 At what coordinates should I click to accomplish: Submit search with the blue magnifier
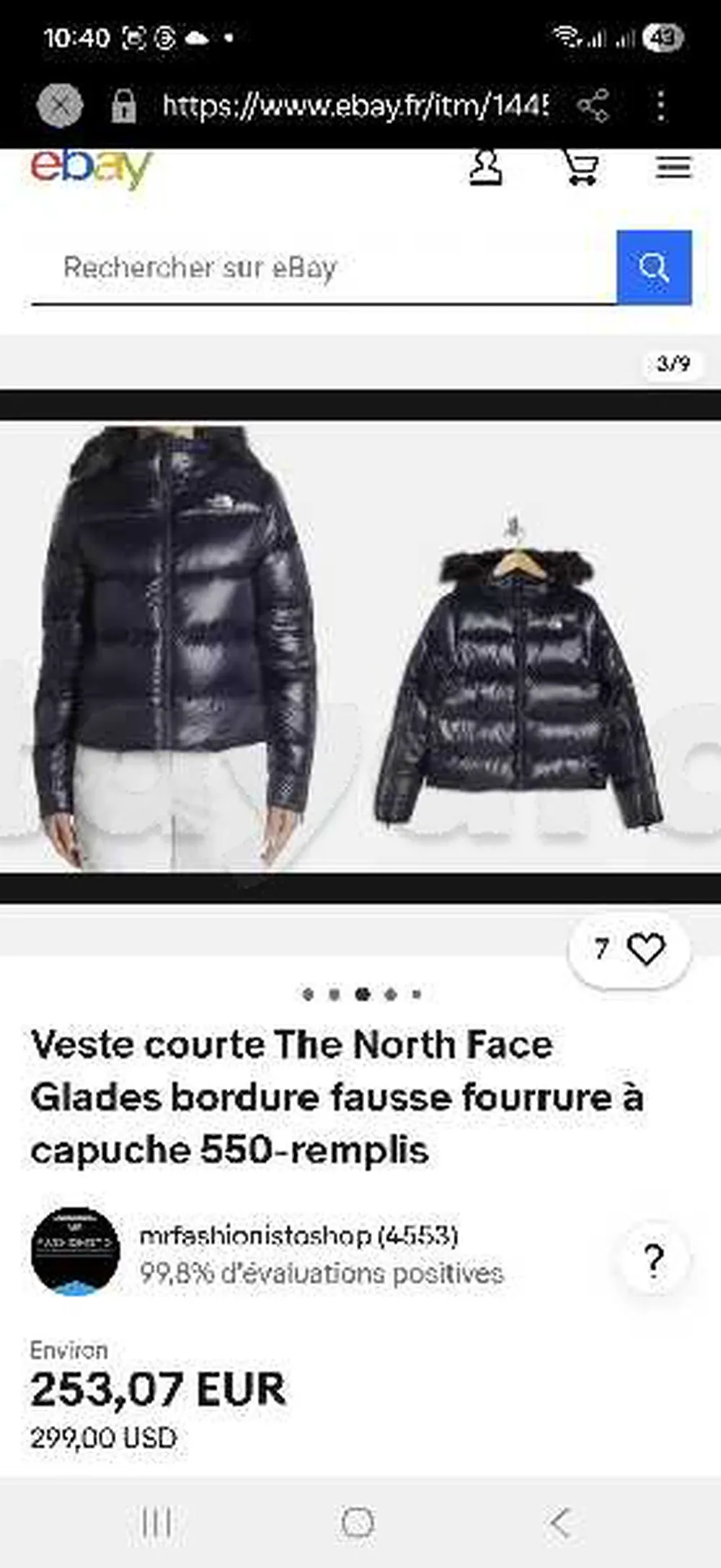click(x=654, y=268)
